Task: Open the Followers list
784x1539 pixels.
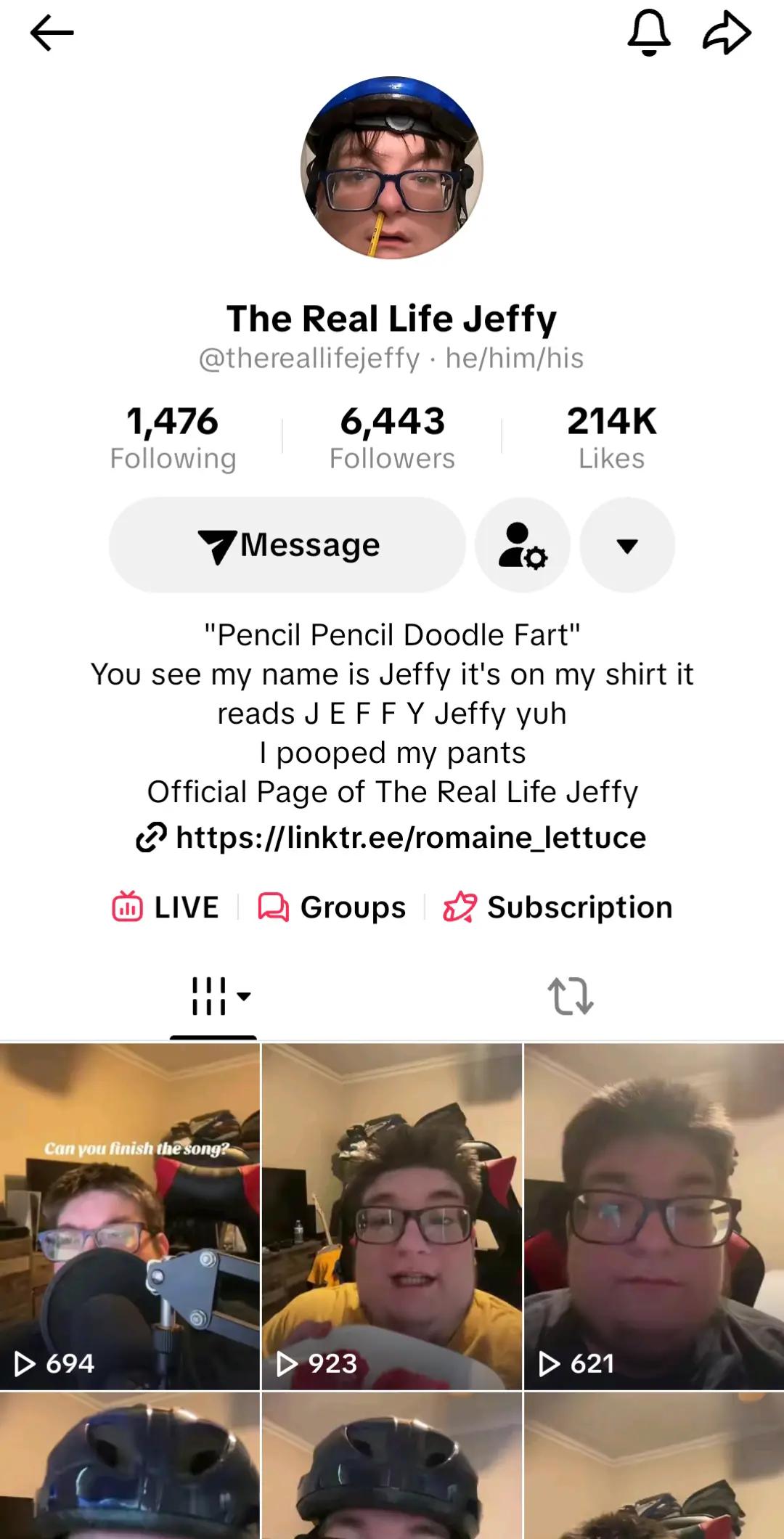Action: (x=392, y=438)
